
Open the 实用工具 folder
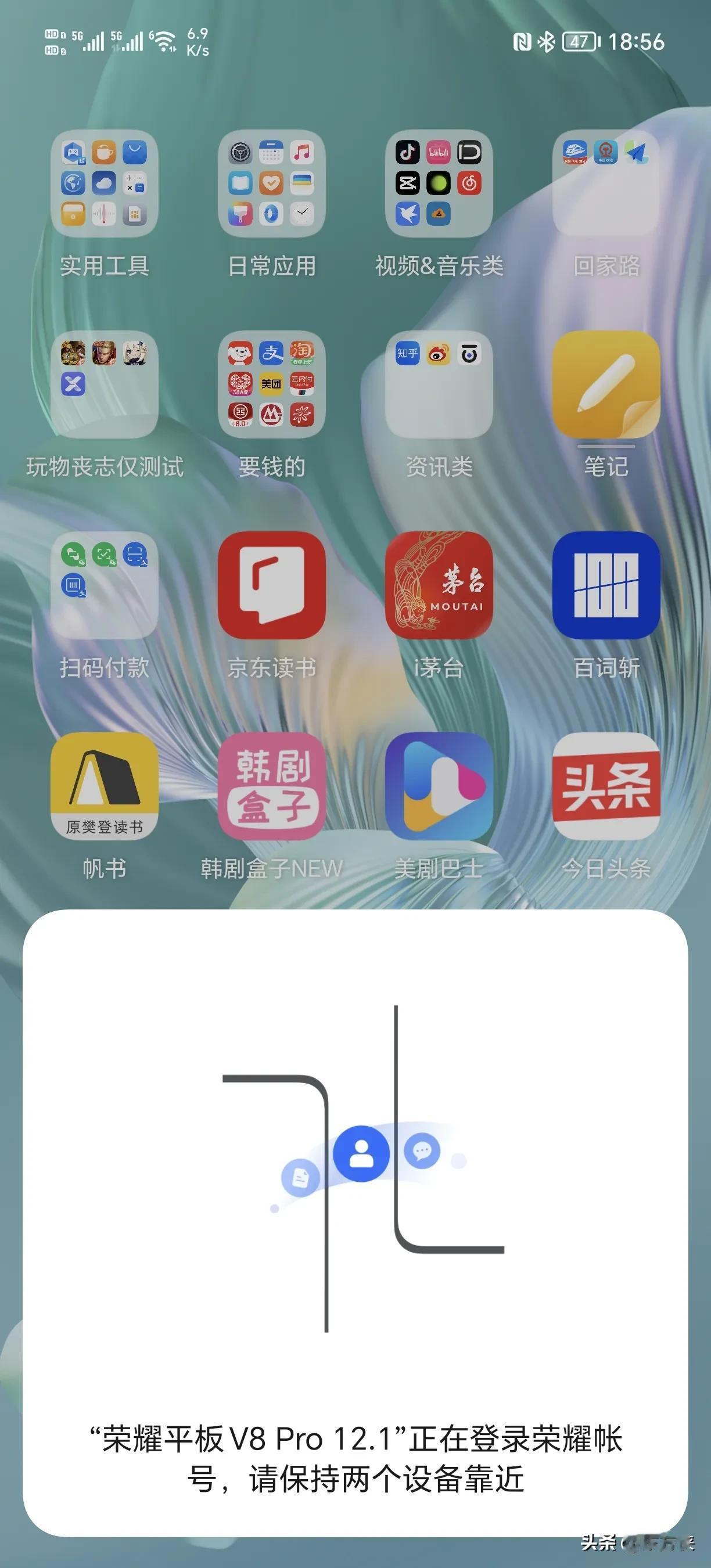[104, 183]
